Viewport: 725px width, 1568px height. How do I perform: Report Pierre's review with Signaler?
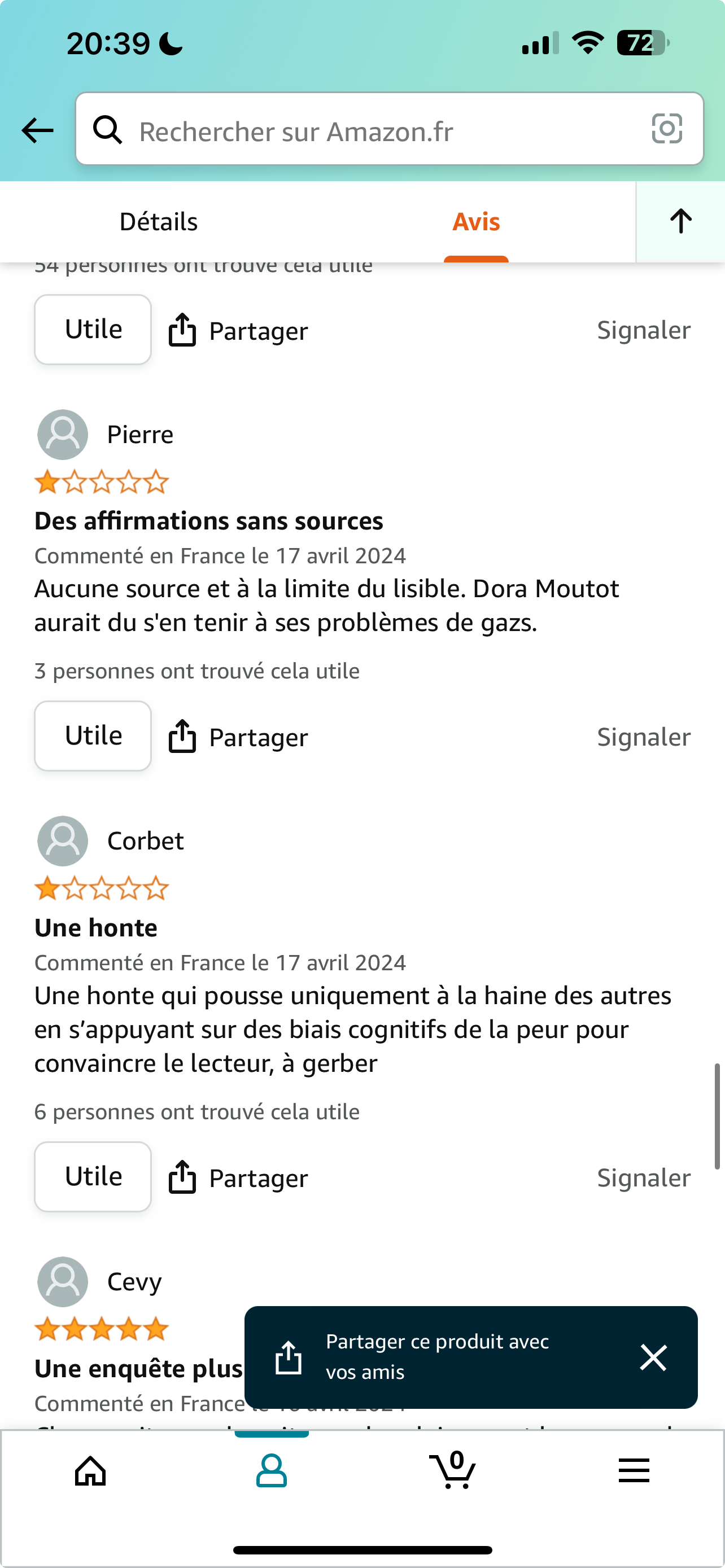point(644,737)
